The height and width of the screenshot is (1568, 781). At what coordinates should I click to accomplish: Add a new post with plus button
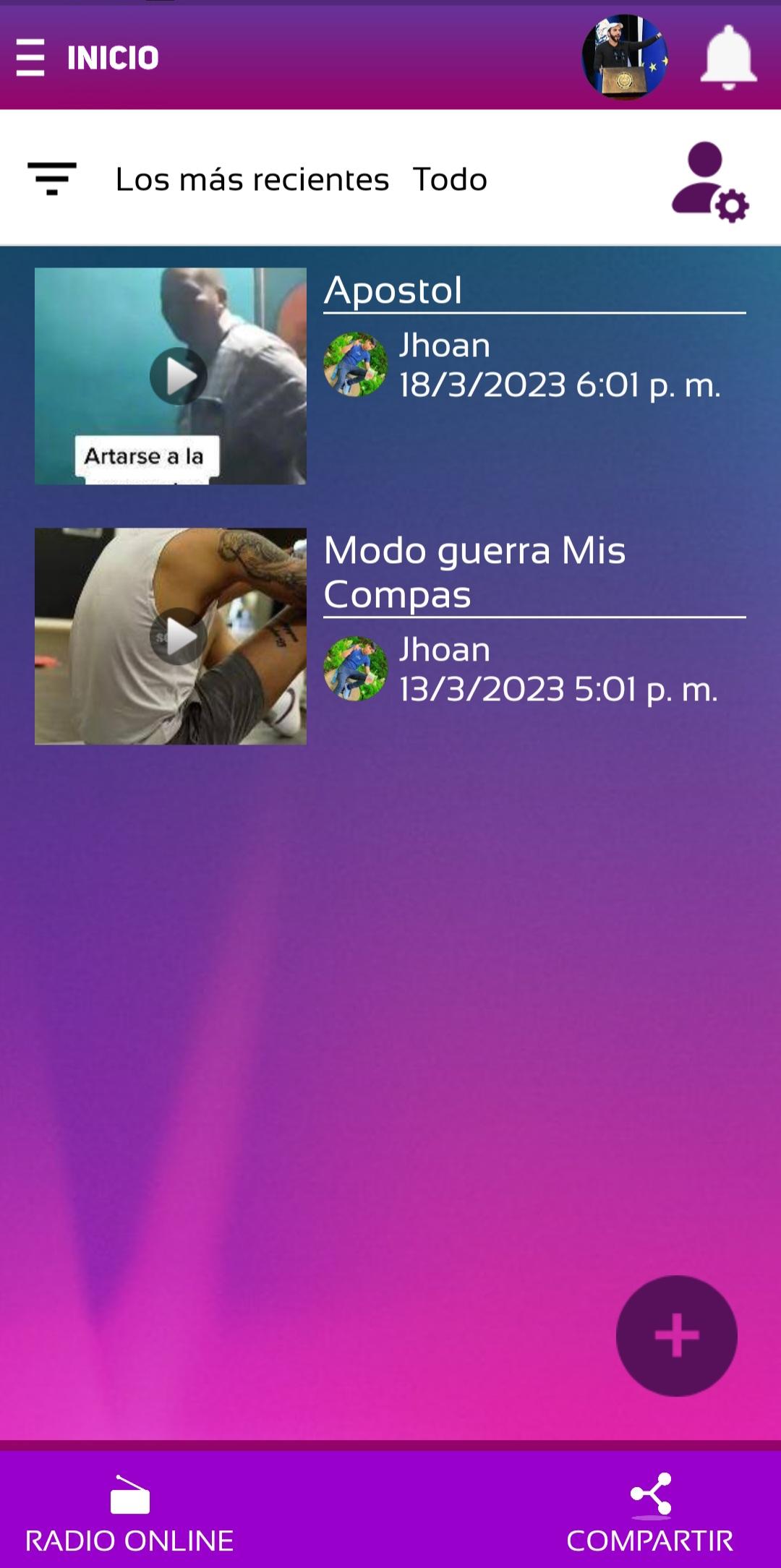click(676, 1335)
